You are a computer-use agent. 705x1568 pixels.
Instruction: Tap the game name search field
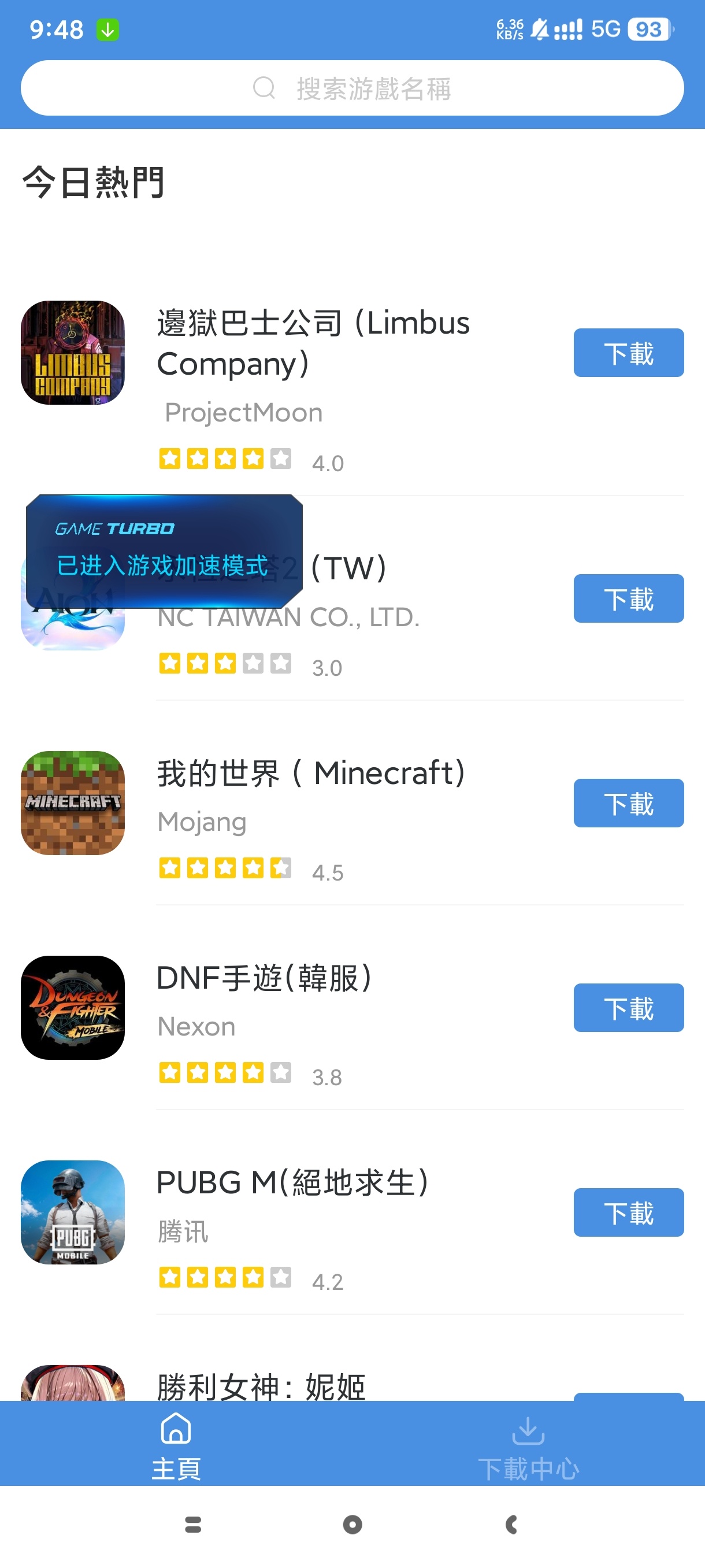352,88
